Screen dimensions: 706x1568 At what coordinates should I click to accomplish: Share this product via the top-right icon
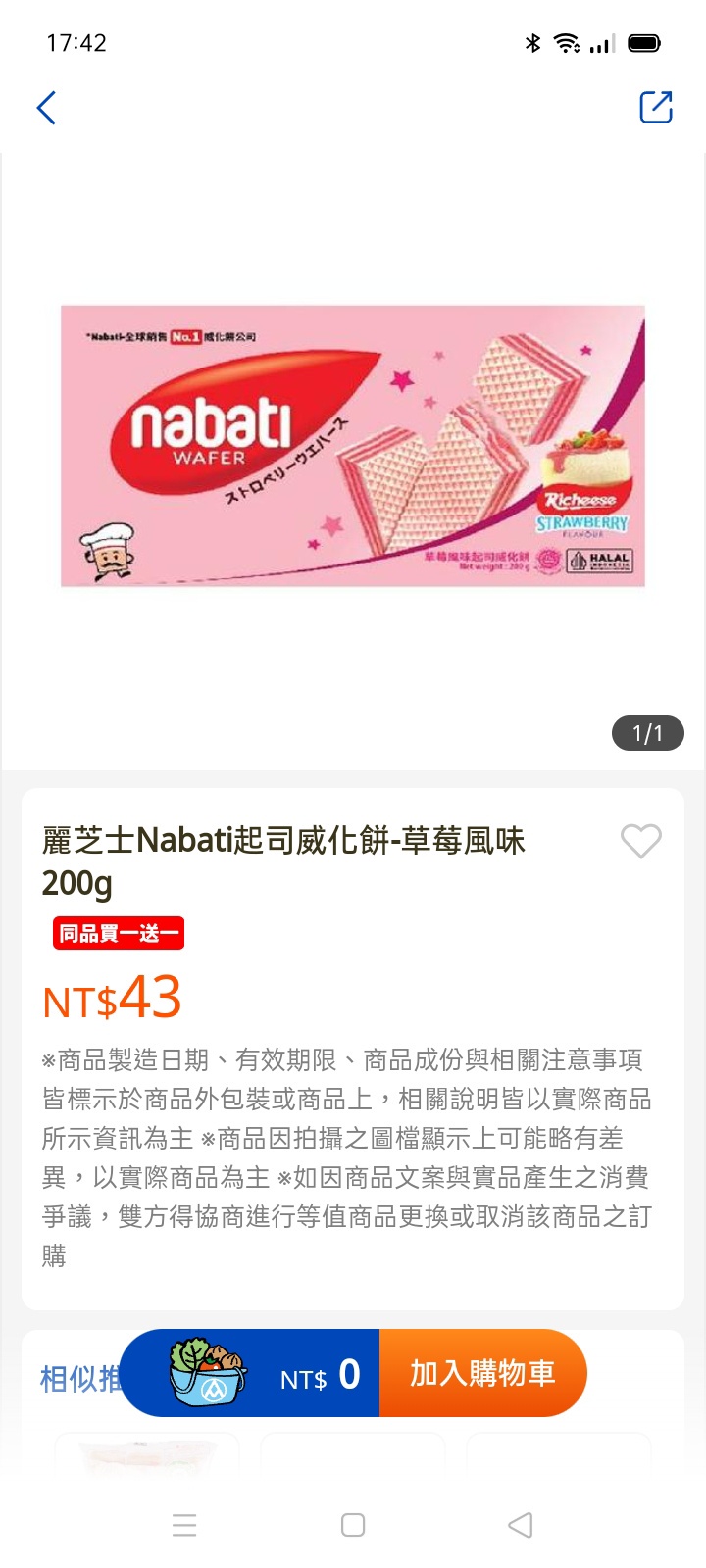pos(655,107)
